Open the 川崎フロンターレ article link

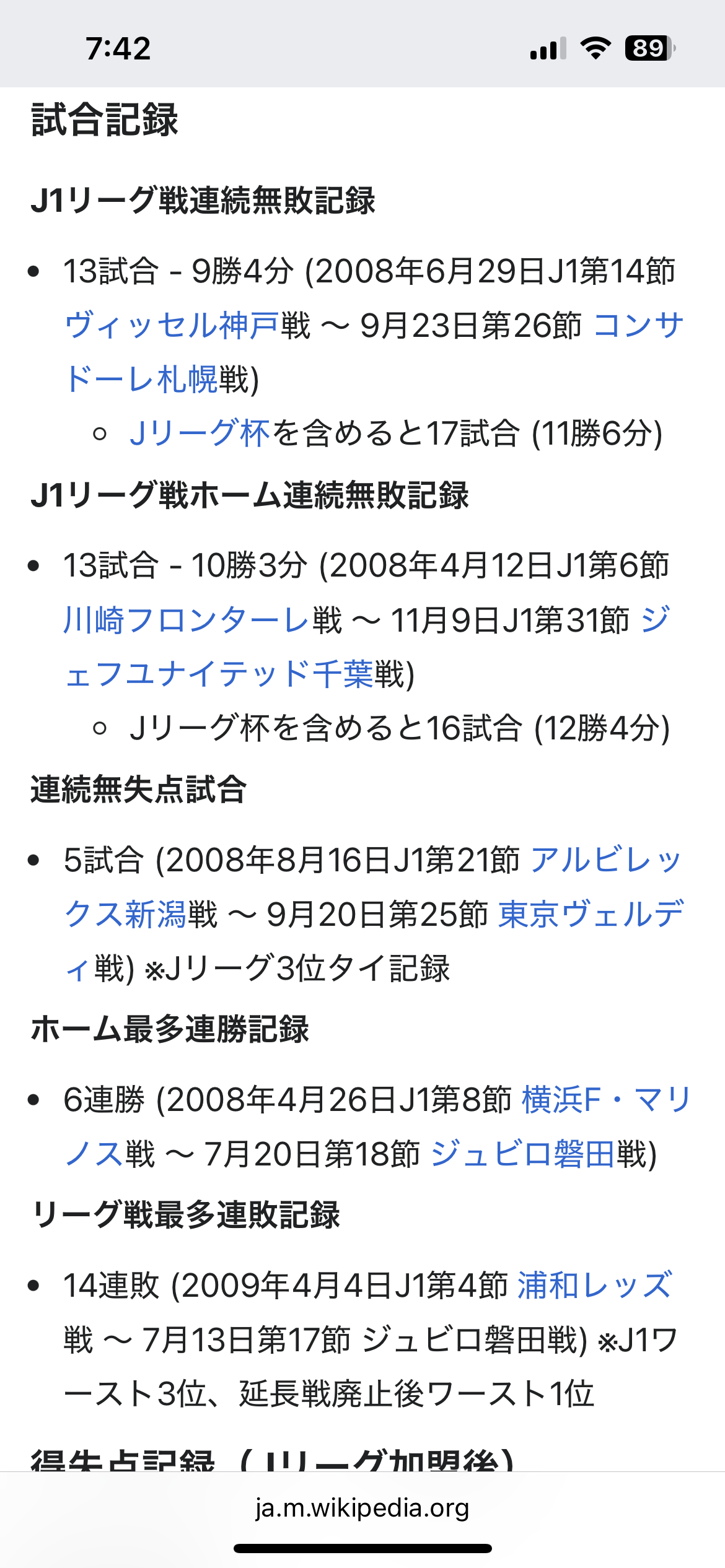point(187,620)
